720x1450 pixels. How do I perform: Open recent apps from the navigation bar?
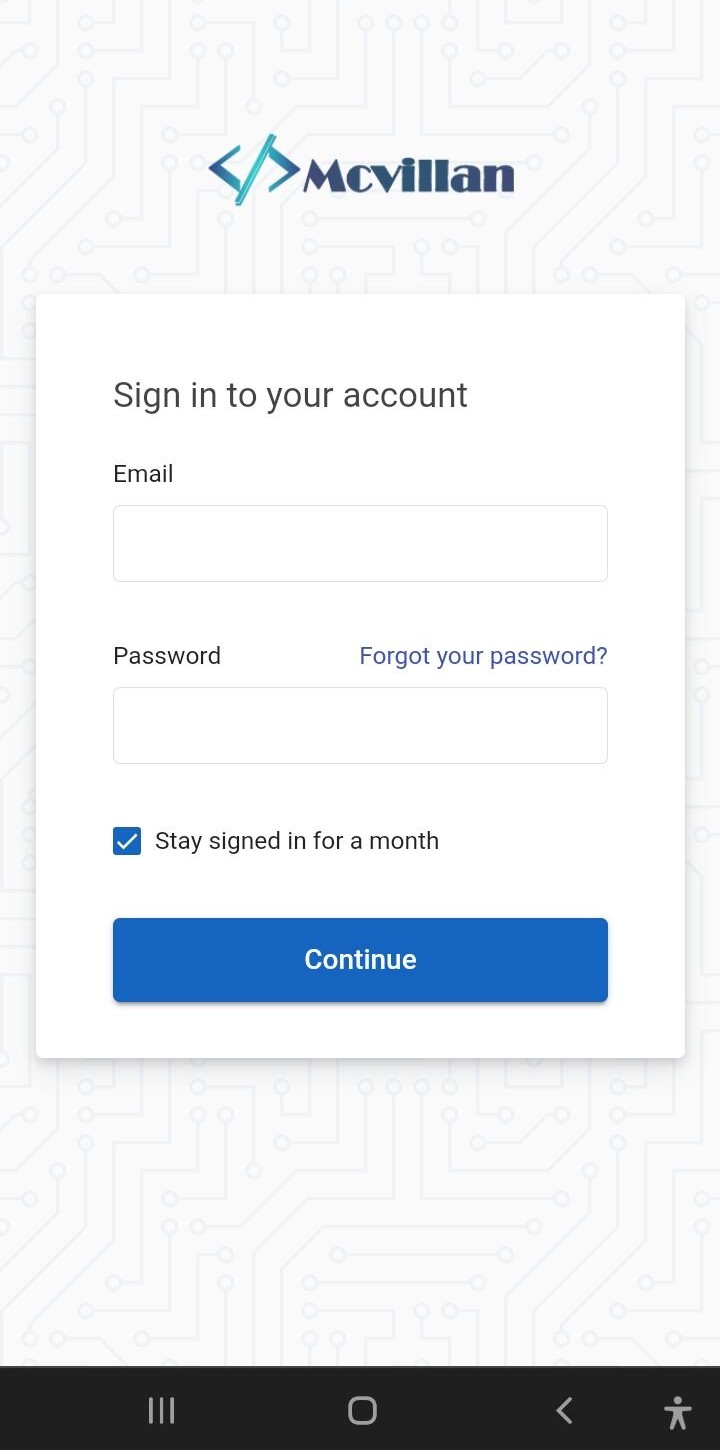[161, 1410]
